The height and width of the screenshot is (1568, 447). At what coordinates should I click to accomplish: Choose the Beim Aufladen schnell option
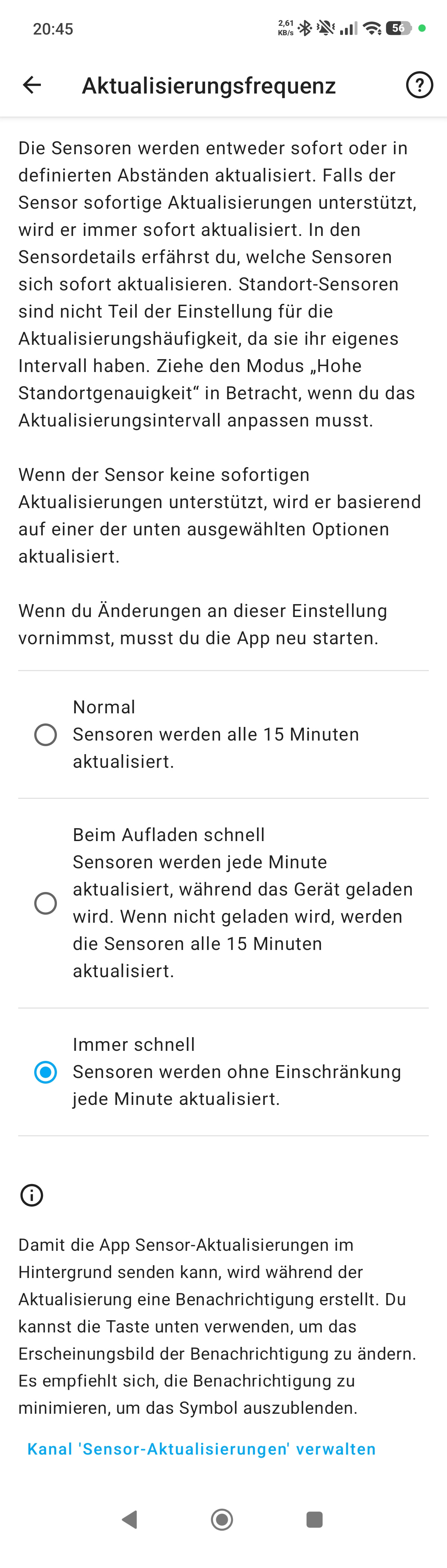point(223,903)
